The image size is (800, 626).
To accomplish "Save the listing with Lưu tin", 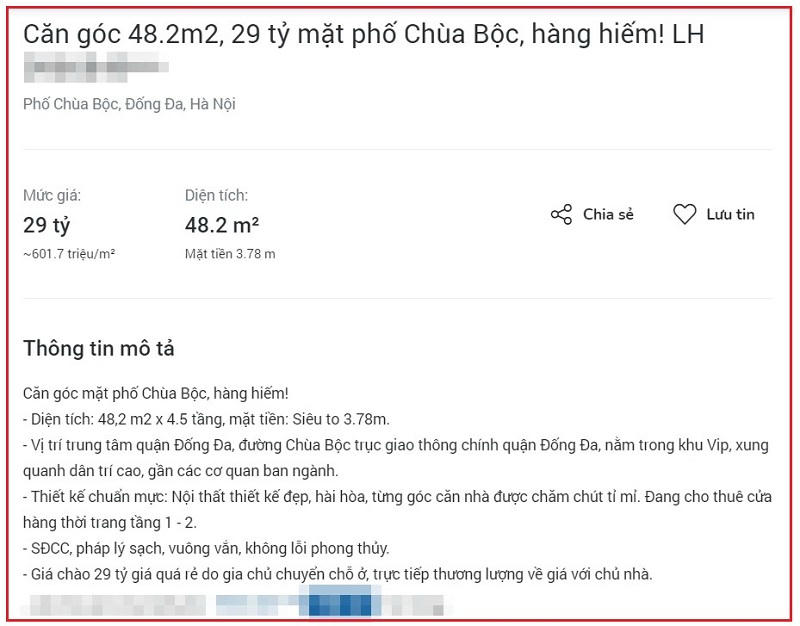I will pos(713,215).
